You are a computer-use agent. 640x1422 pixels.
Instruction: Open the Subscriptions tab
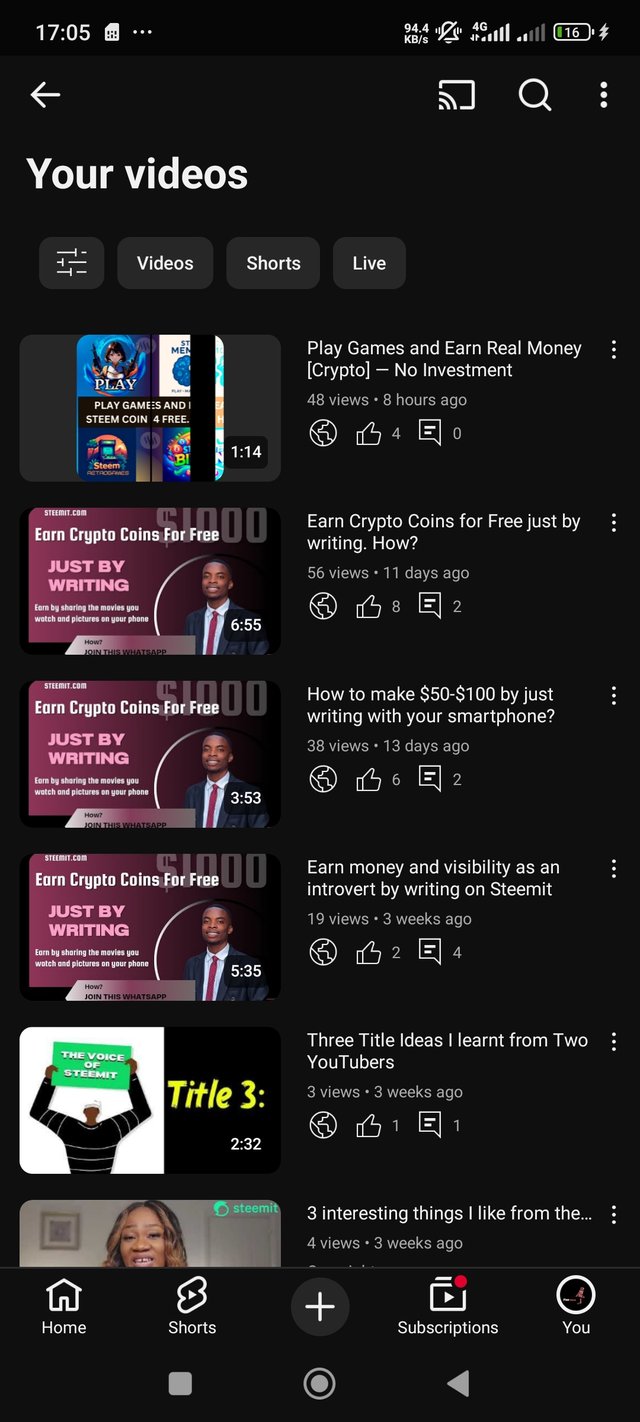447,1307
